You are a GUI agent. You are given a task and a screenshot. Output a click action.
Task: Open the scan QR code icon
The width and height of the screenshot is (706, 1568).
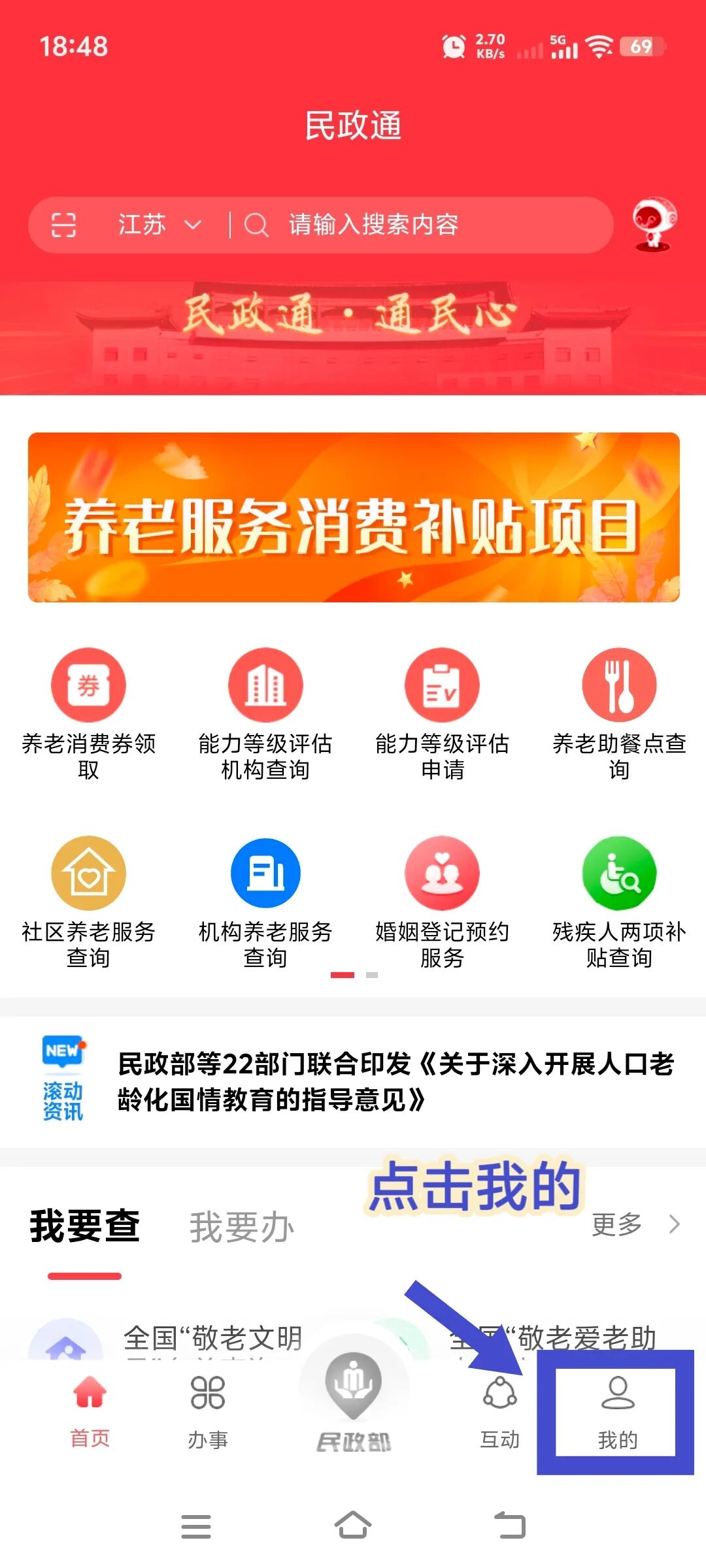(63, 225)
